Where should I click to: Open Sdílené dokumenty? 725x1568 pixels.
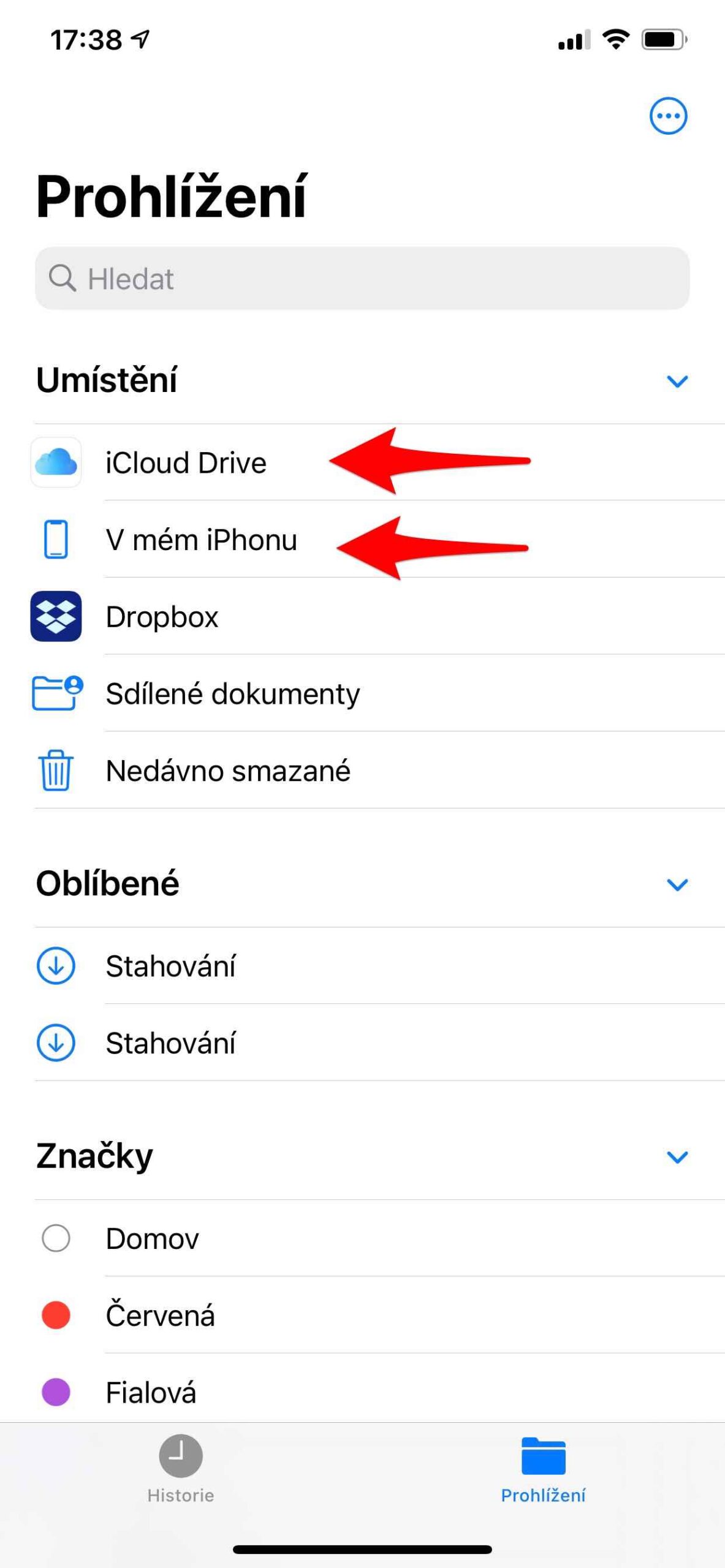click(x=232, y=694)
